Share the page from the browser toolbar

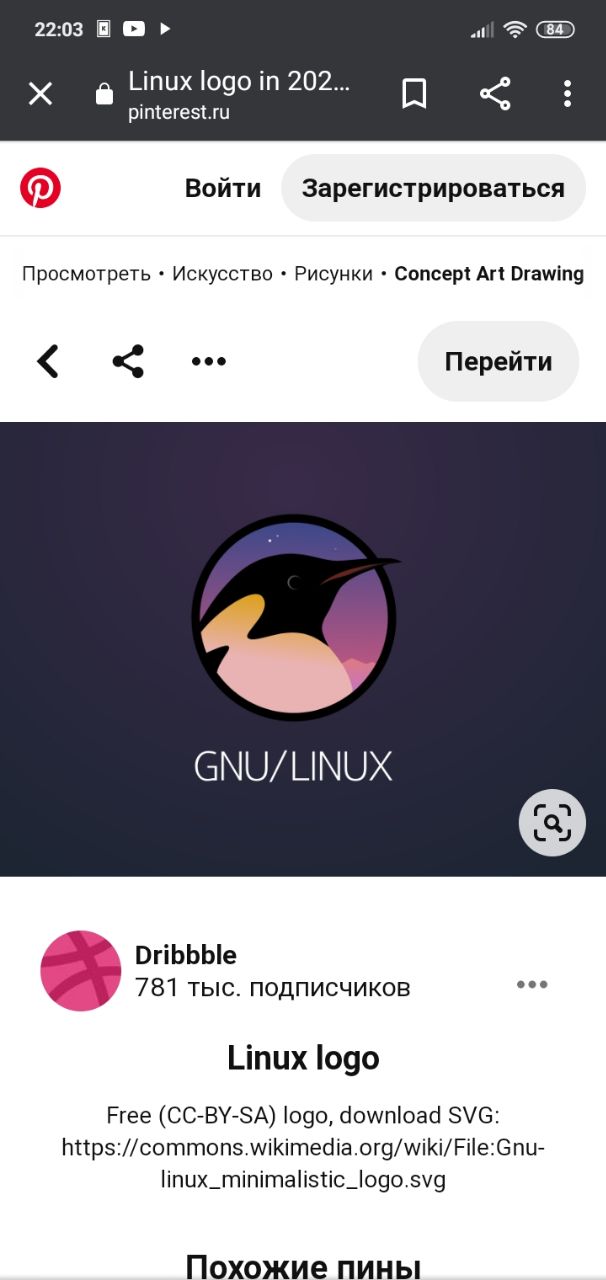click(x=495, y=94)
